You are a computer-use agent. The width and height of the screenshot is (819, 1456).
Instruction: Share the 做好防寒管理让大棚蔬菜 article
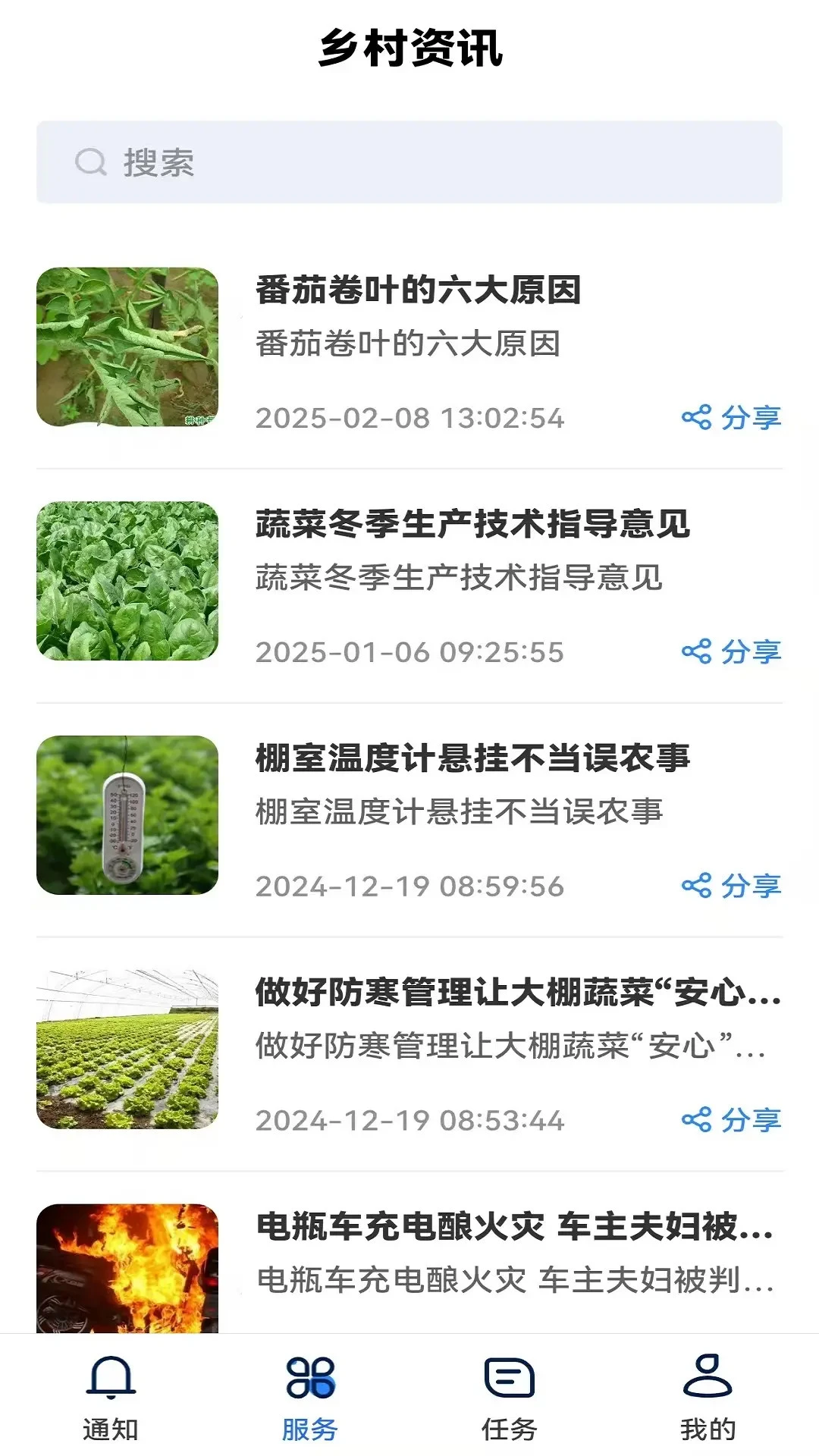[x=731, y=1121]
